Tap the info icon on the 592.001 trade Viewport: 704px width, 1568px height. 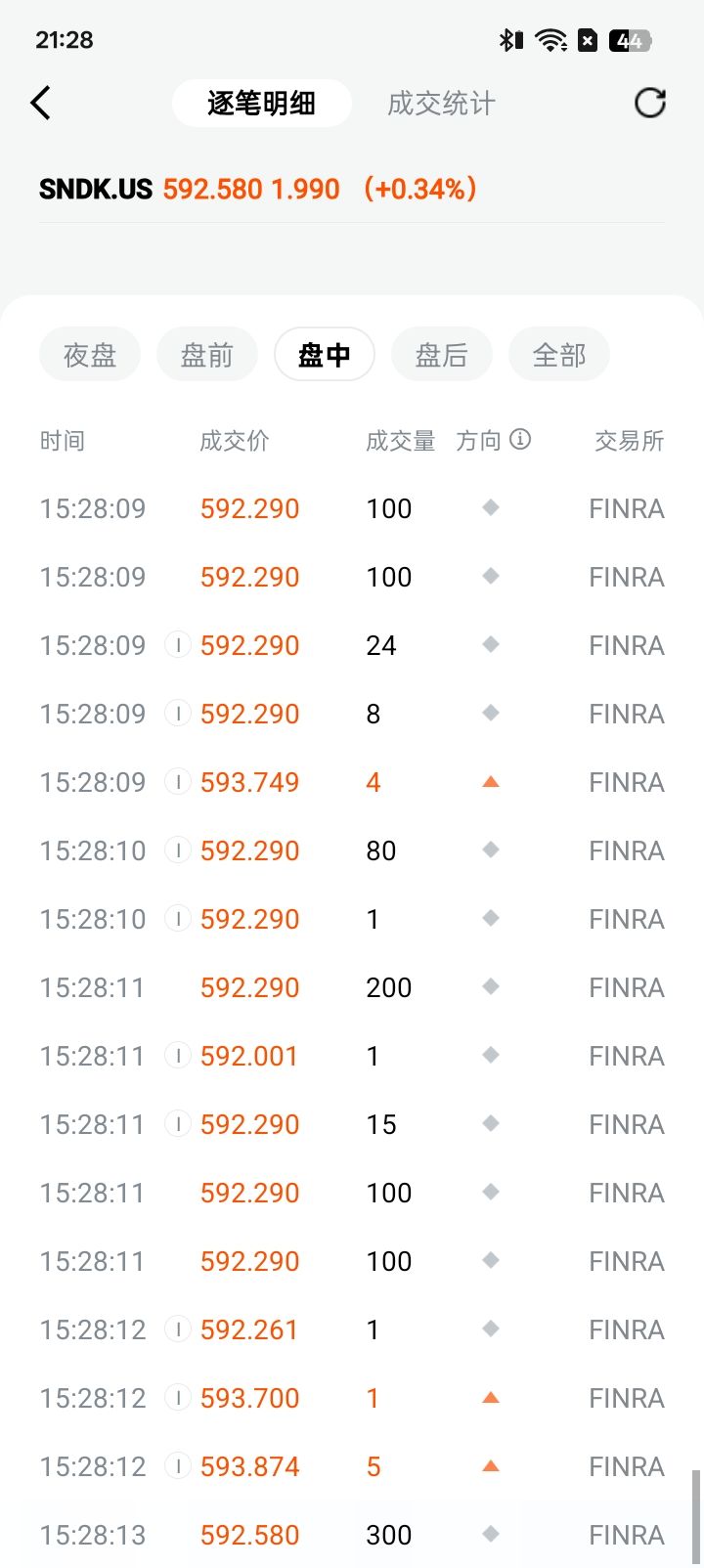177,1056
